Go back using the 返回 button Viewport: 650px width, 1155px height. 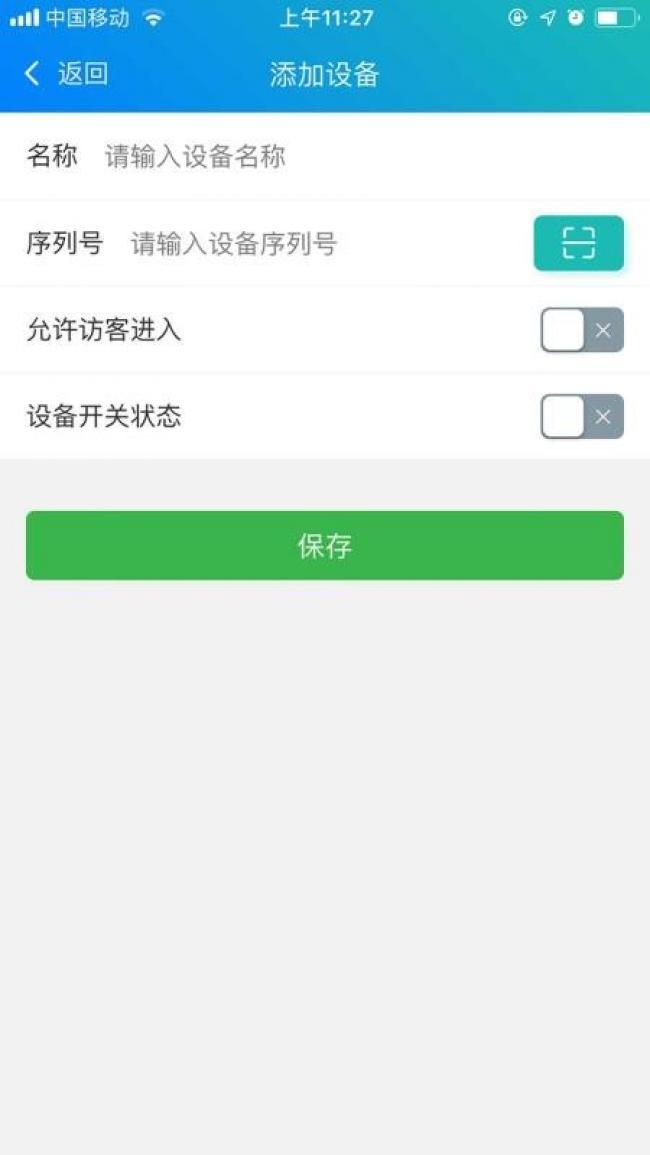(x=66, y=74)
